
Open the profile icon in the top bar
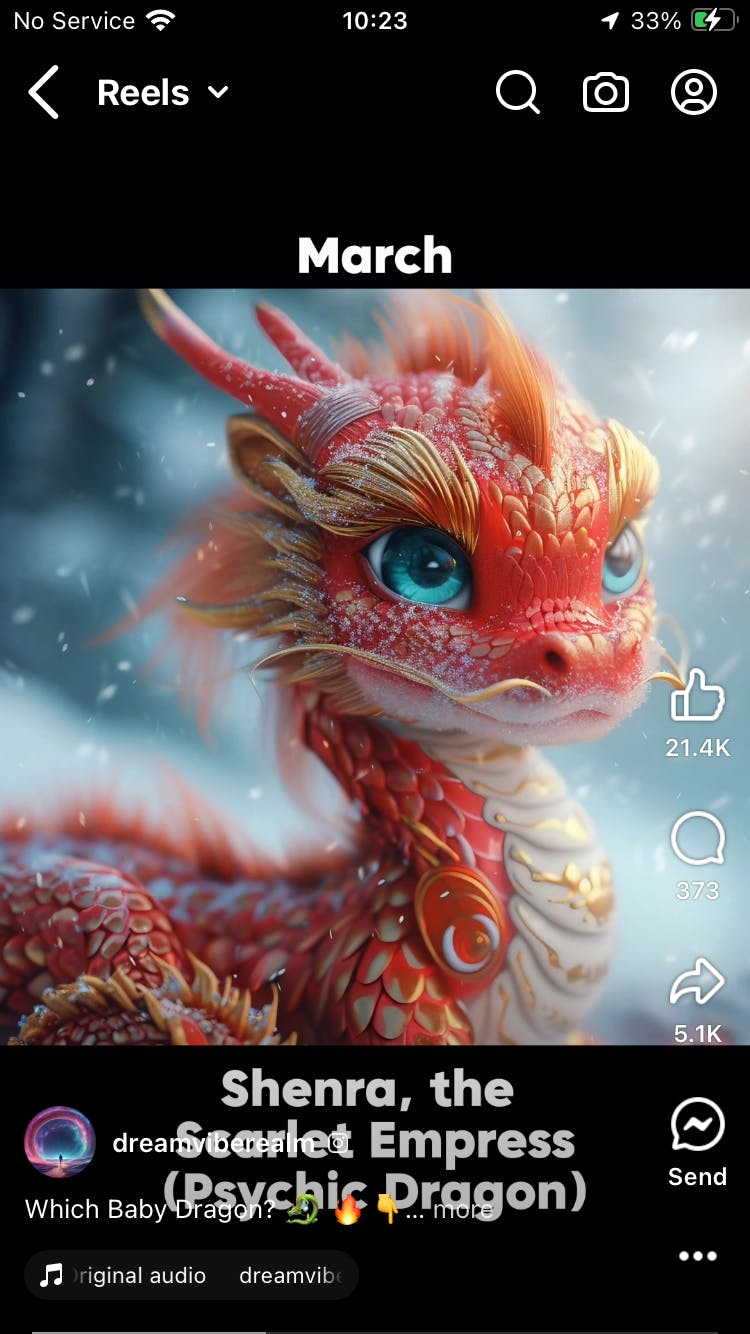click(693, 93)
